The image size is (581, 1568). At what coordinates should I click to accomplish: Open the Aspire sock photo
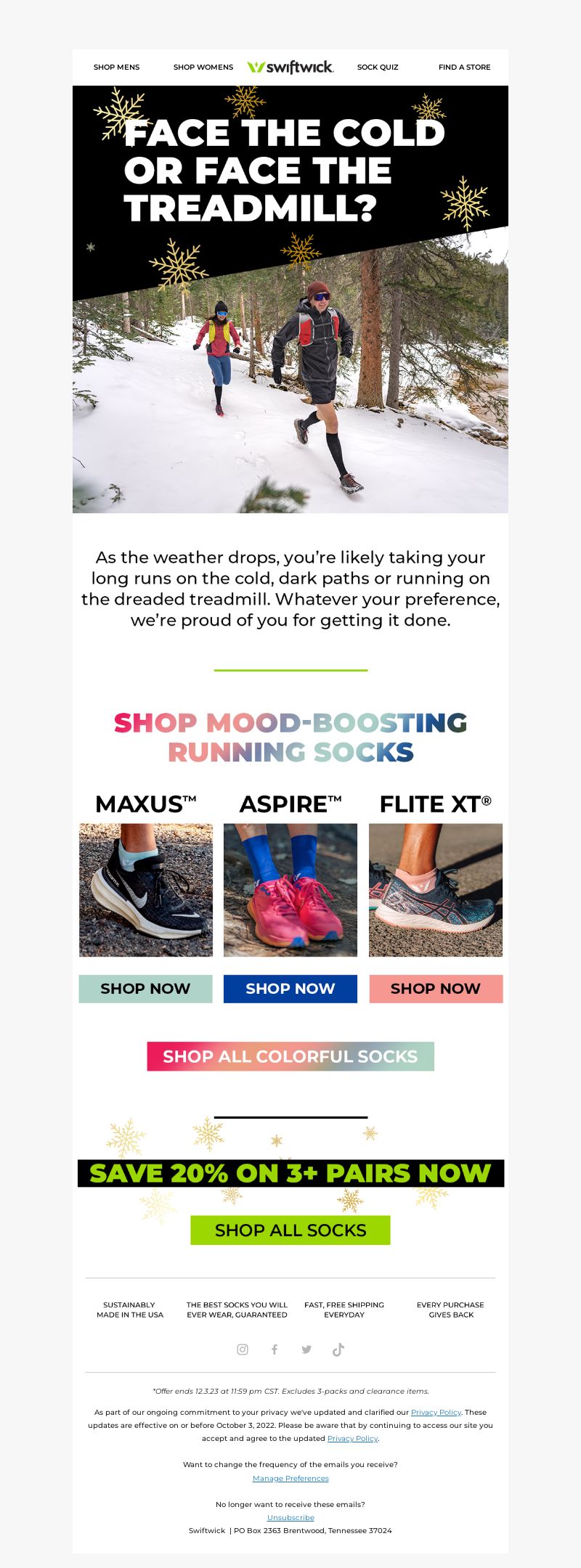click(x=290, y=890)
